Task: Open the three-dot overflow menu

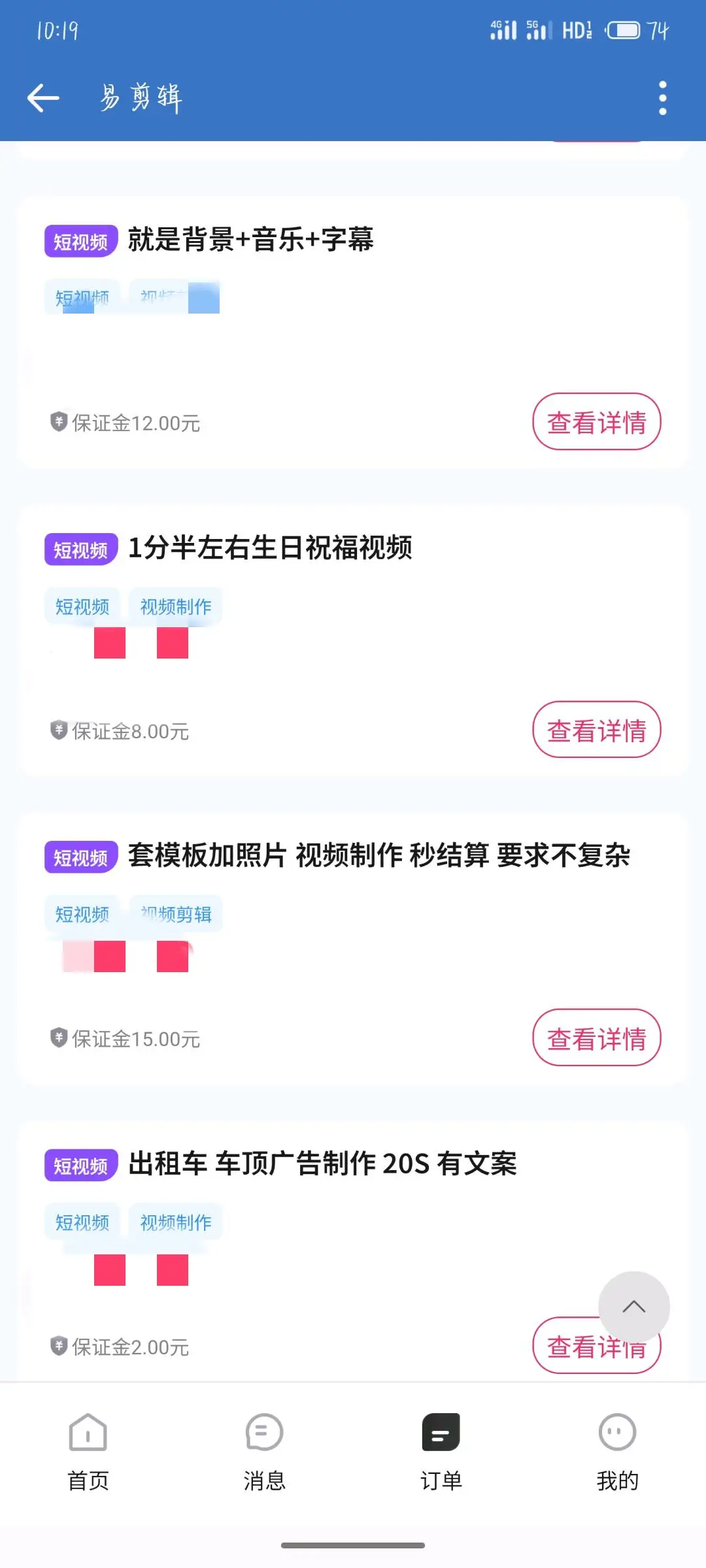Action: 662,98
